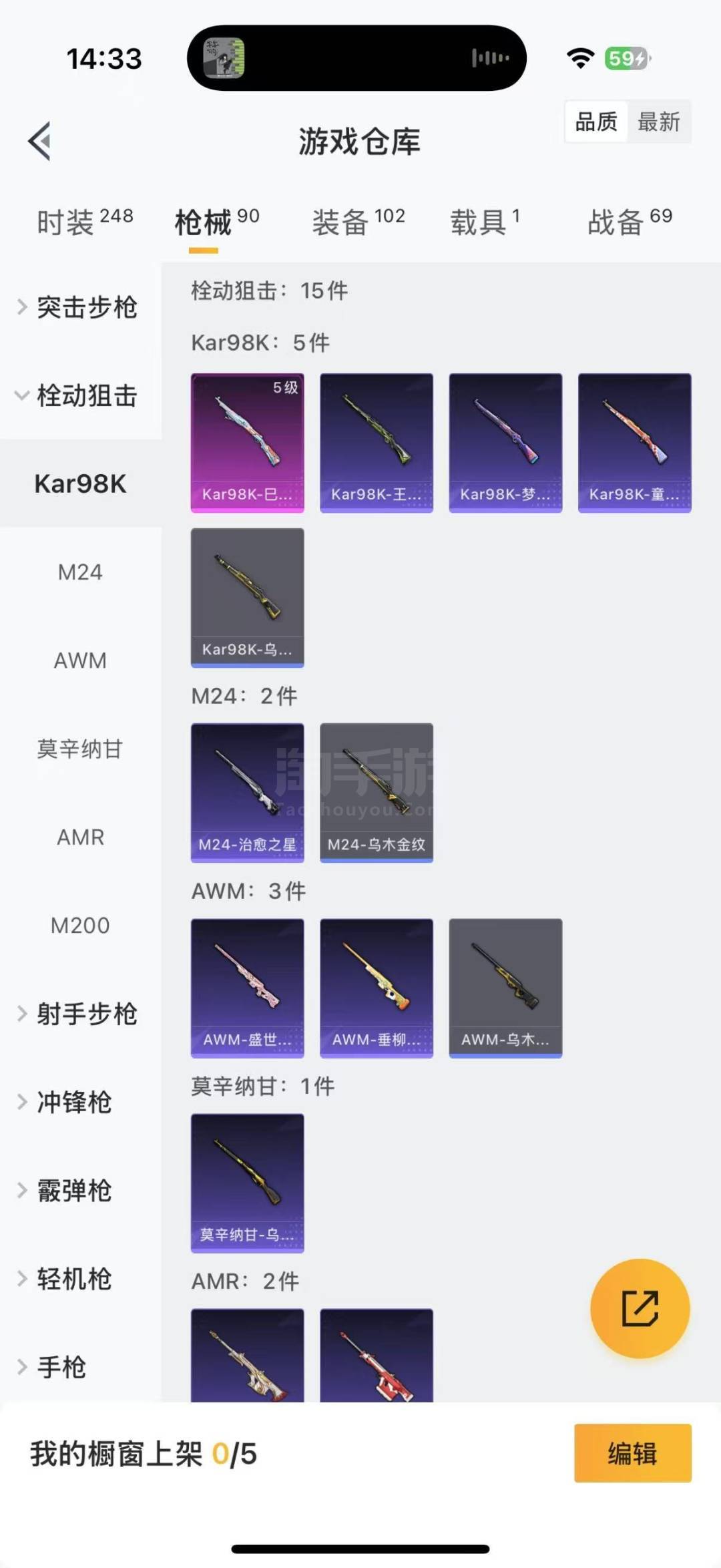Viewport: 721px width, 1568px height.
Task: Open the 莫辛纳甘-乌 skin tile
Action: click(x=248, y=1183)
